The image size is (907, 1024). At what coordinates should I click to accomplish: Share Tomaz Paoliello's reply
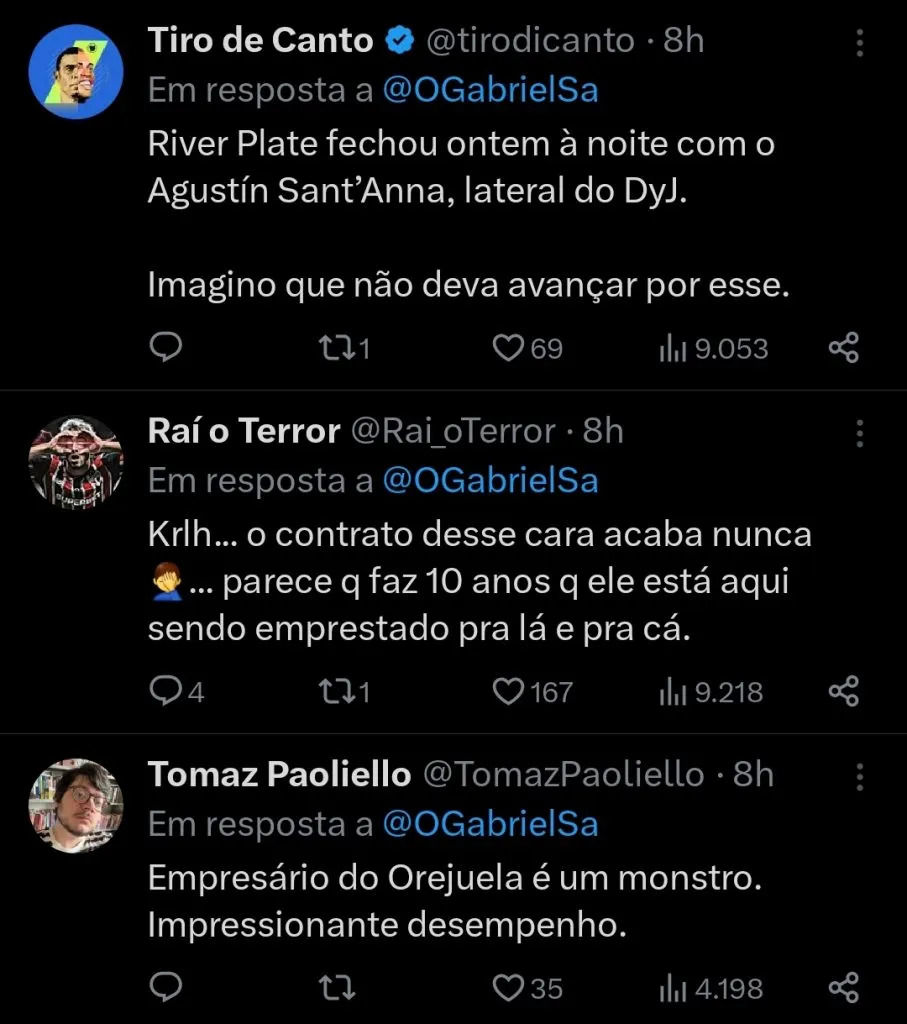click(845, 988)
